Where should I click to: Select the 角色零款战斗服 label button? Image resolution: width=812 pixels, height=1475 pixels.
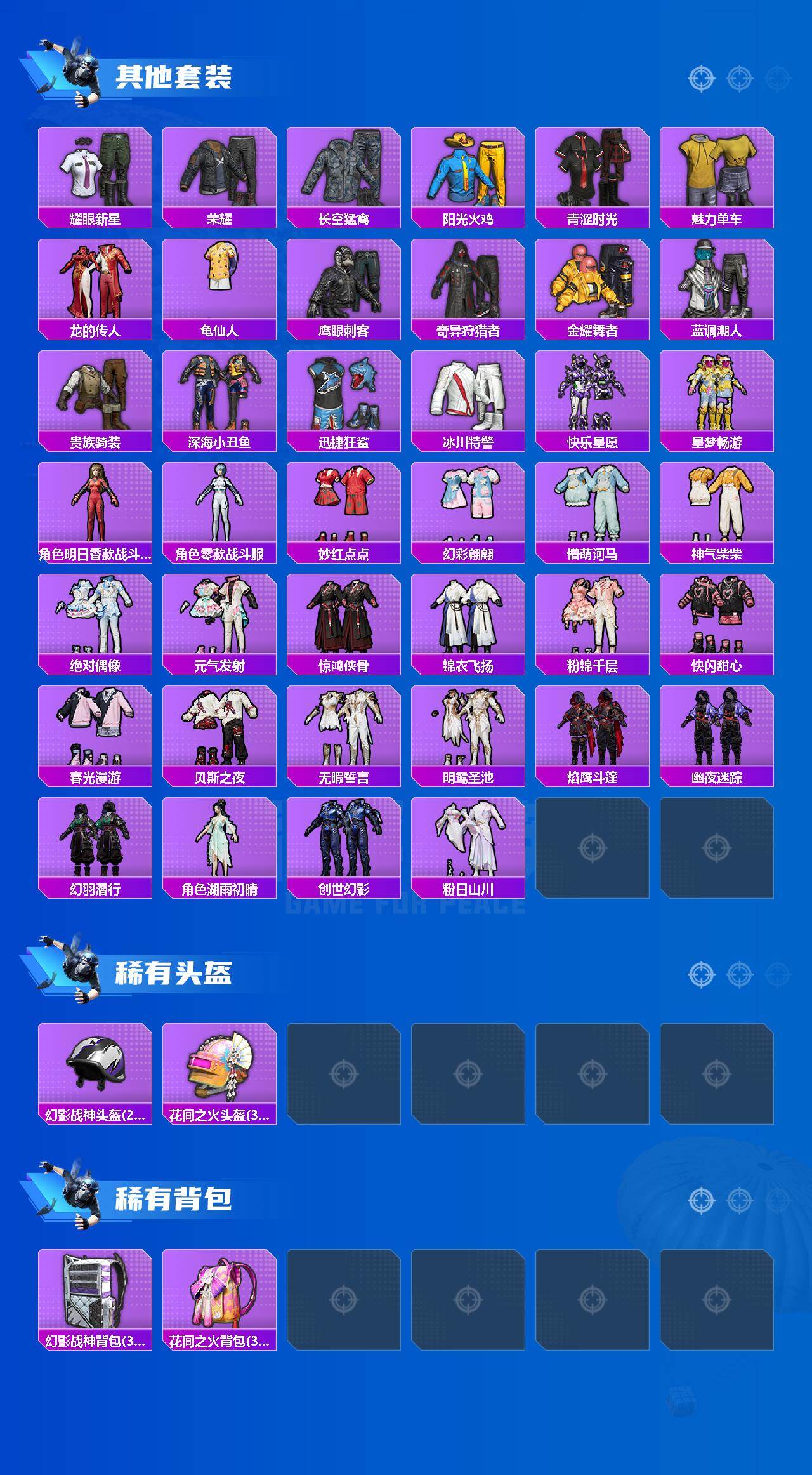point(219,553)
